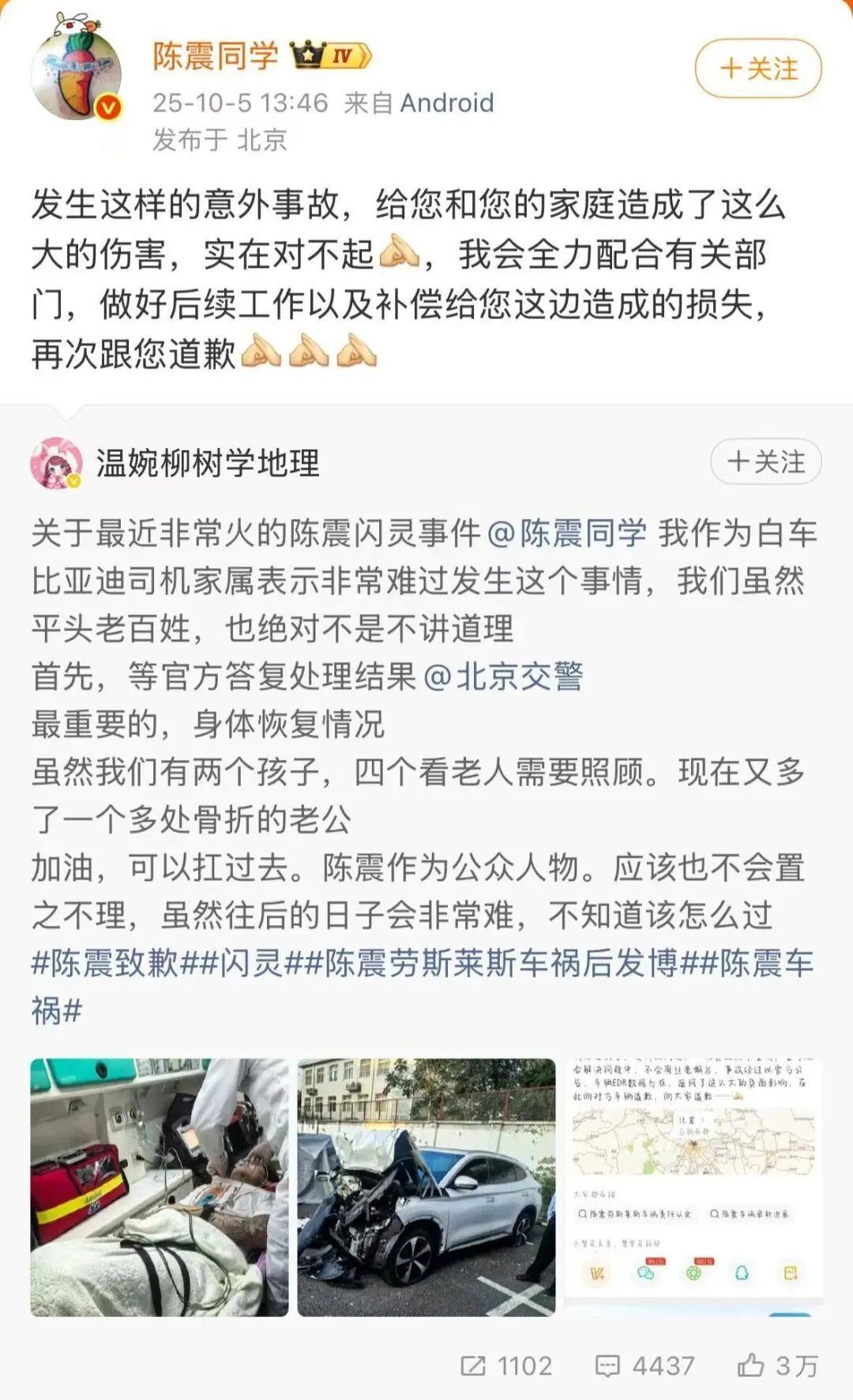View the map screenshot image
Image resolution: width=853 pixels, height=1400 pixels.
693,1187
